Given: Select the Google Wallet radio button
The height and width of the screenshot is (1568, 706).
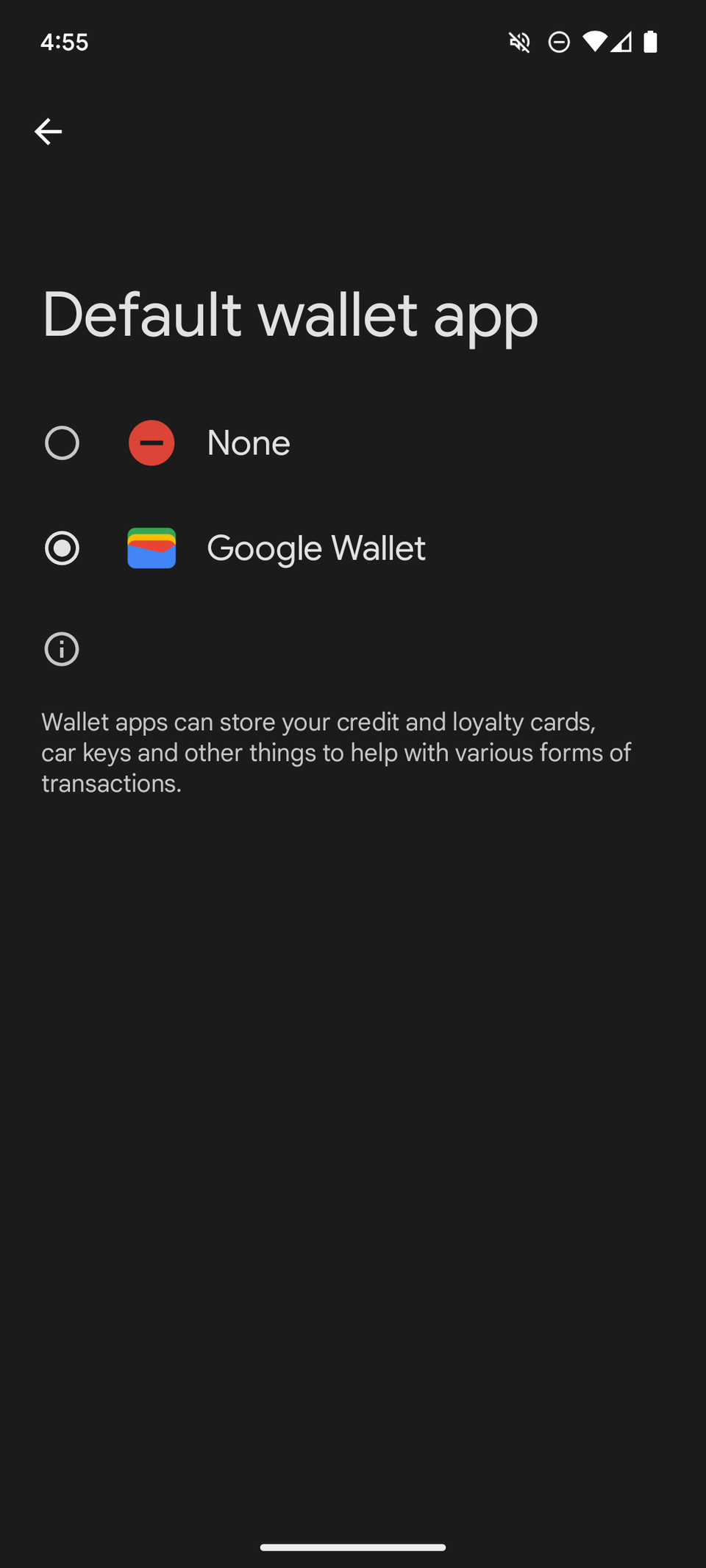Looking at the screenshot, I should coord(61,548).
